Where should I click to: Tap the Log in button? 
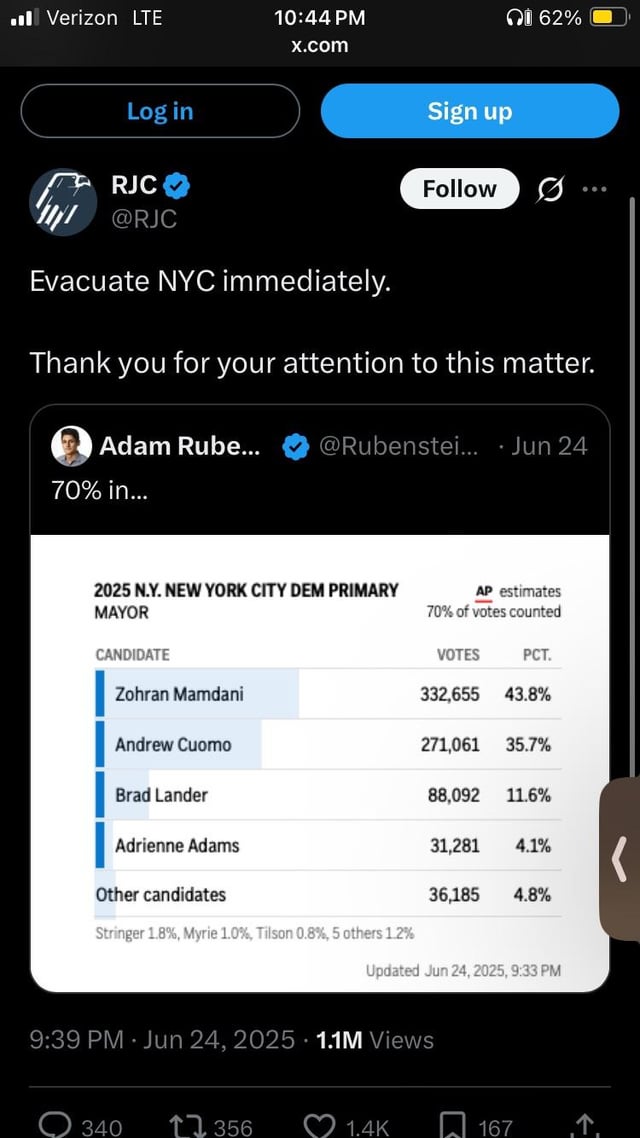(x=160, y=111)
